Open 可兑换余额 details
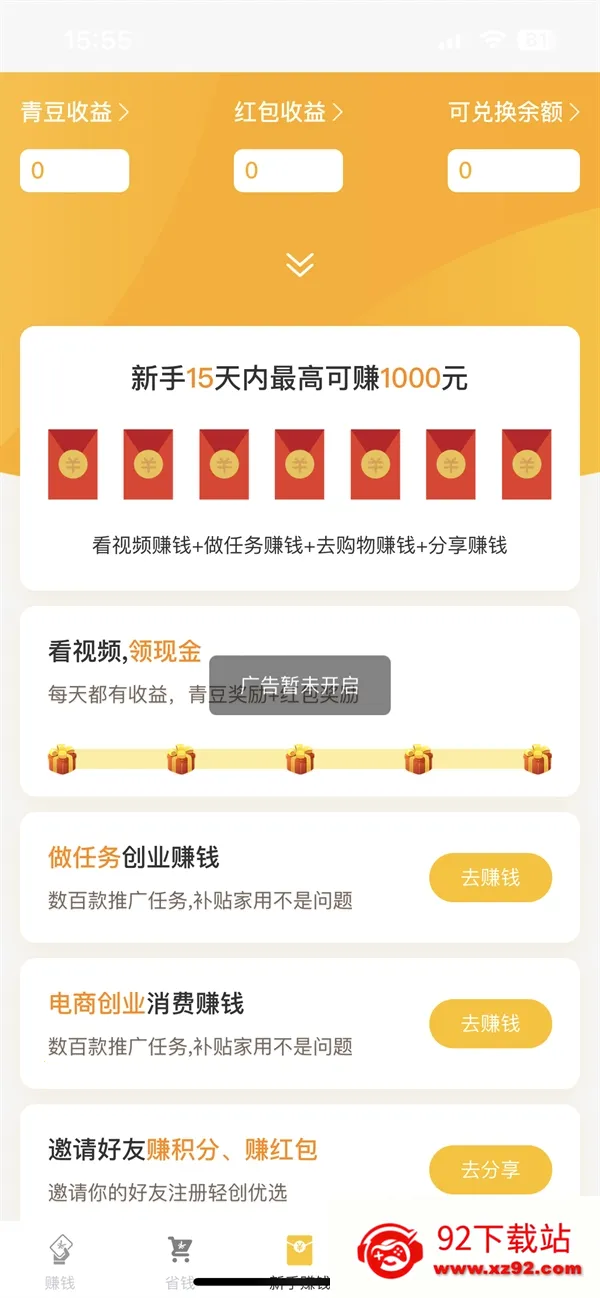This screenshot has width=600, height=1298. click(x=514, y=113)
